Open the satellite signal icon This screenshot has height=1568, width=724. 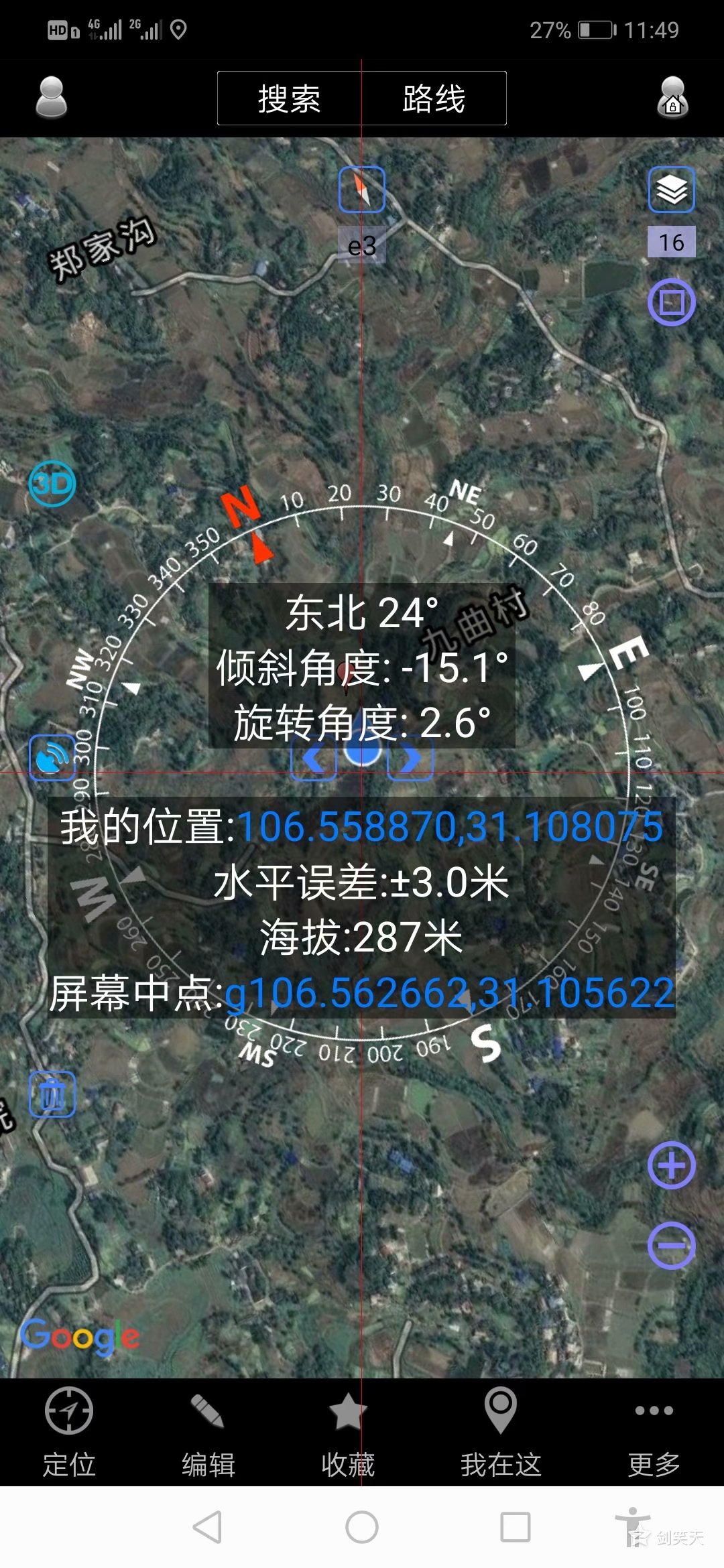point(52,758)
